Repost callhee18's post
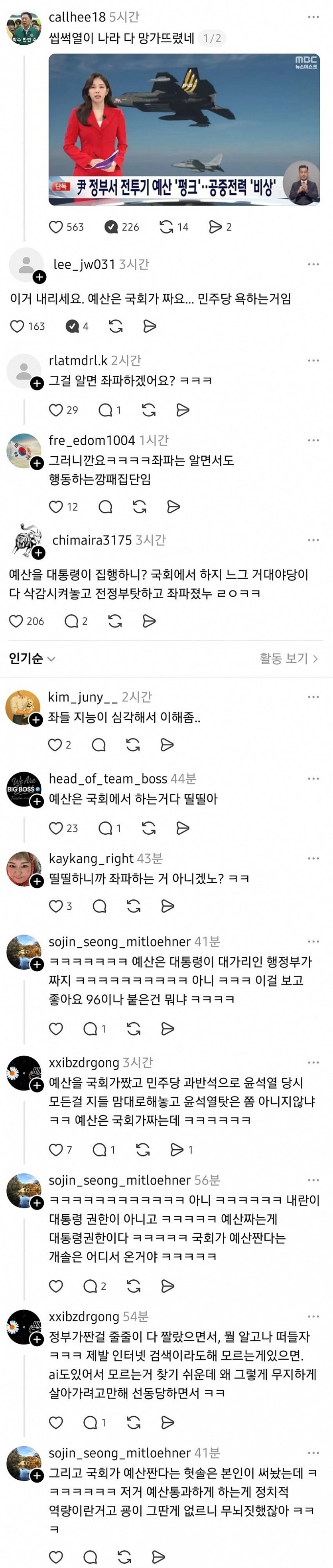The width and height of the screenshot is (333, 1568). click(166, 227)
